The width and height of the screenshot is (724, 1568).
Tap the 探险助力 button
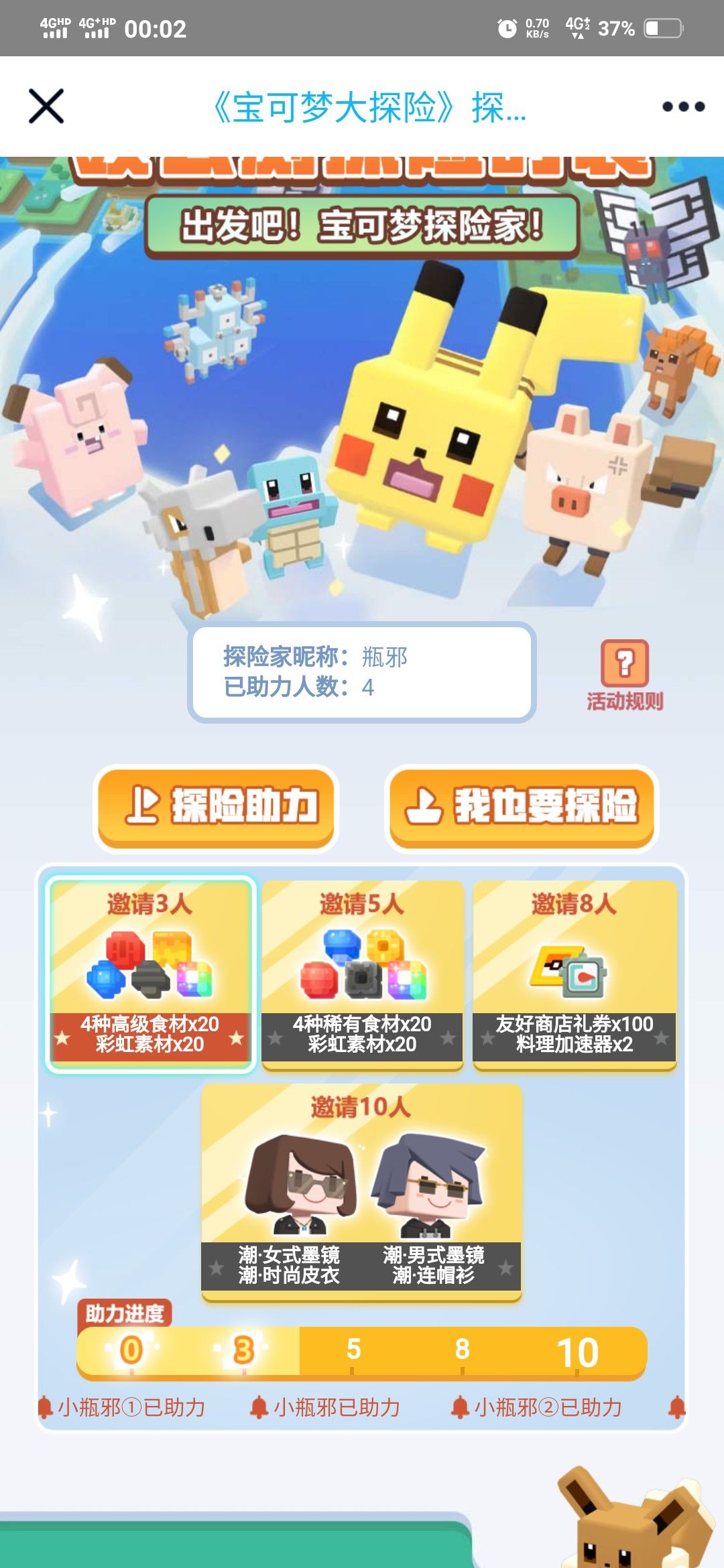(x=216, y=807)
